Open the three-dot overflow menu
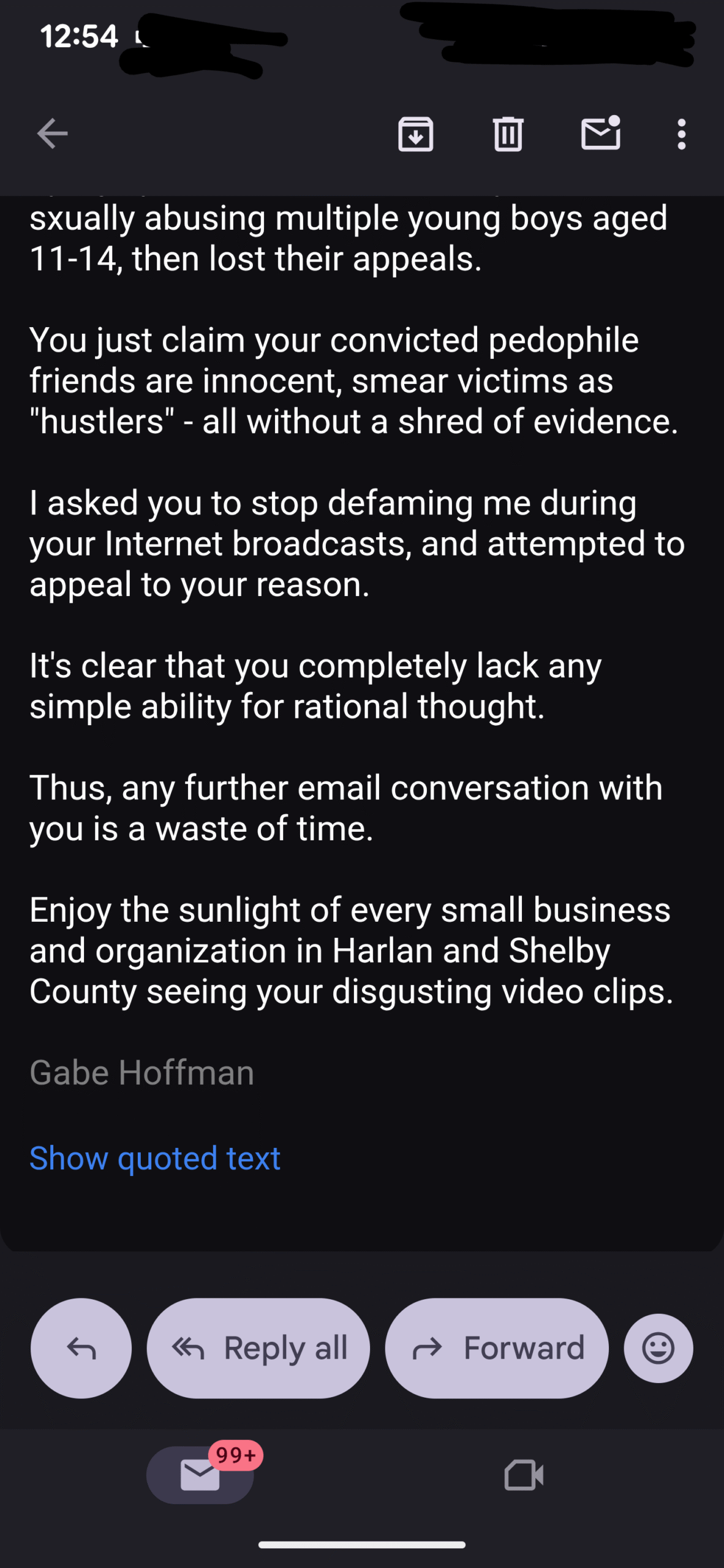 point(681,134)
